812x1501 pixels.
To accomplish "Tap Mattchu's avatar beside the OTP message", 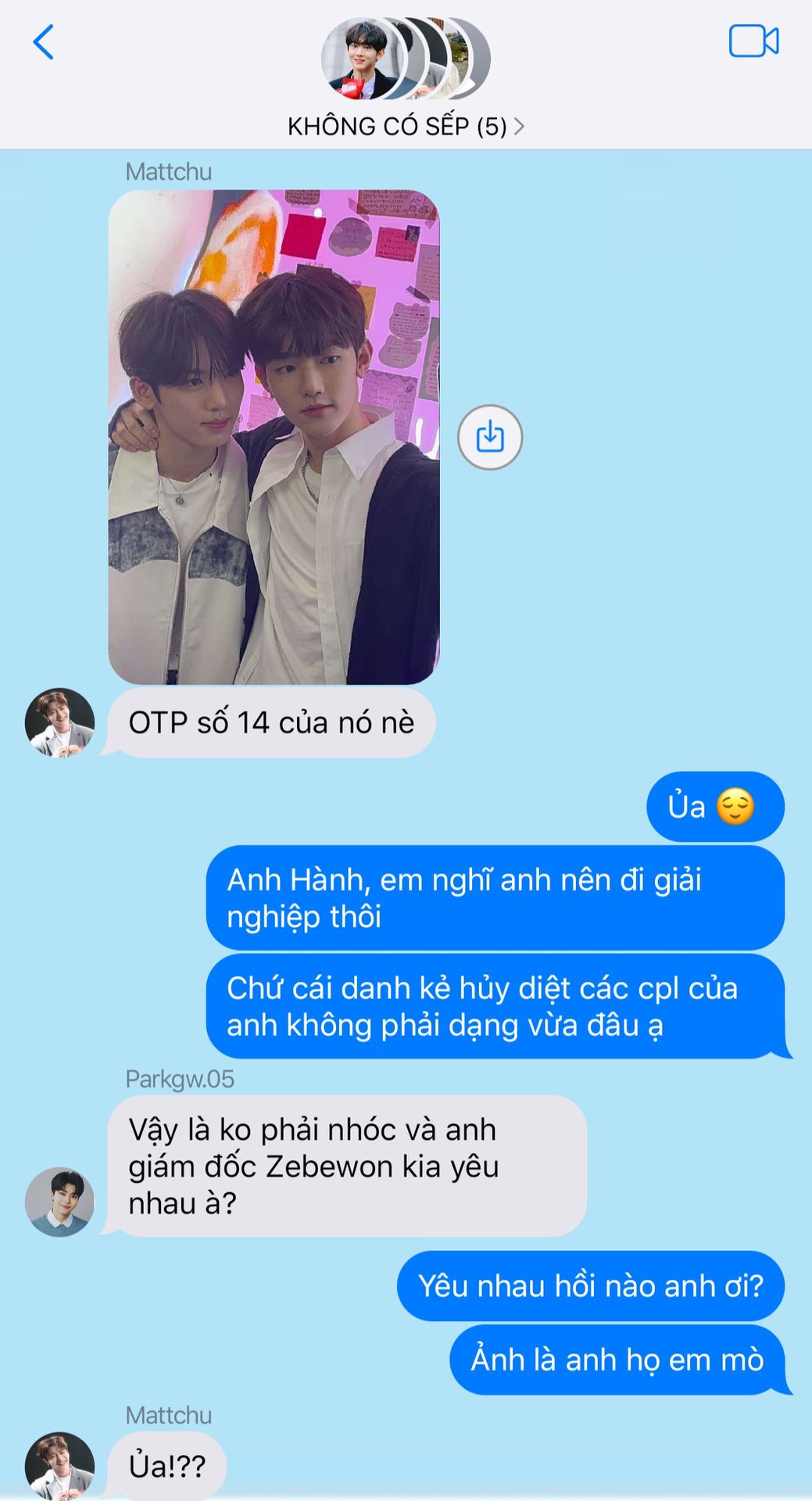I will 59,722.
